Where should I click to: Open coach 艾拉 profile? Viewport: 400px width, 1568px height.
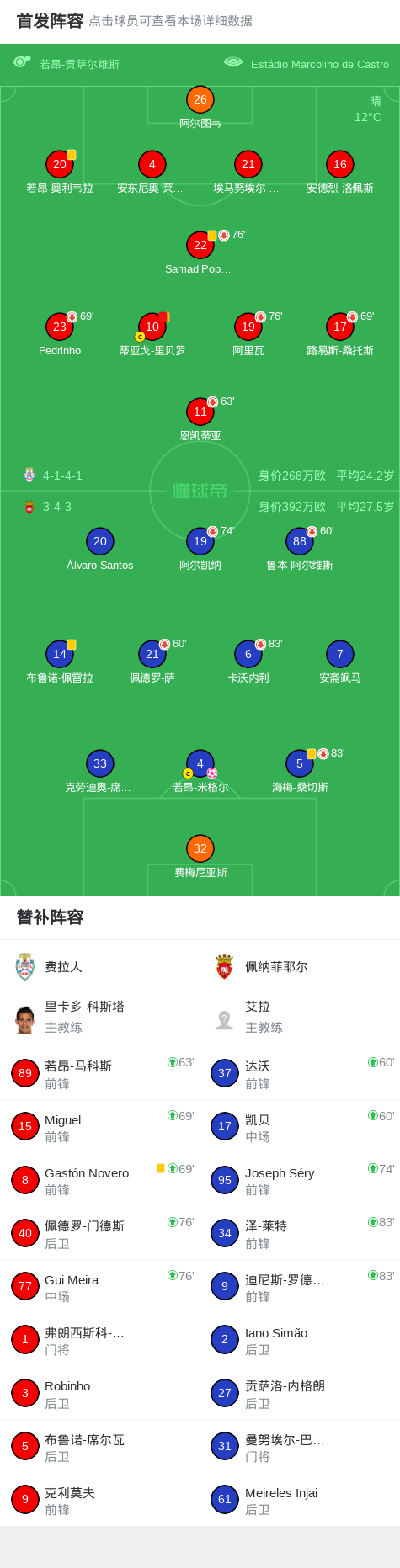[300, 1017]
